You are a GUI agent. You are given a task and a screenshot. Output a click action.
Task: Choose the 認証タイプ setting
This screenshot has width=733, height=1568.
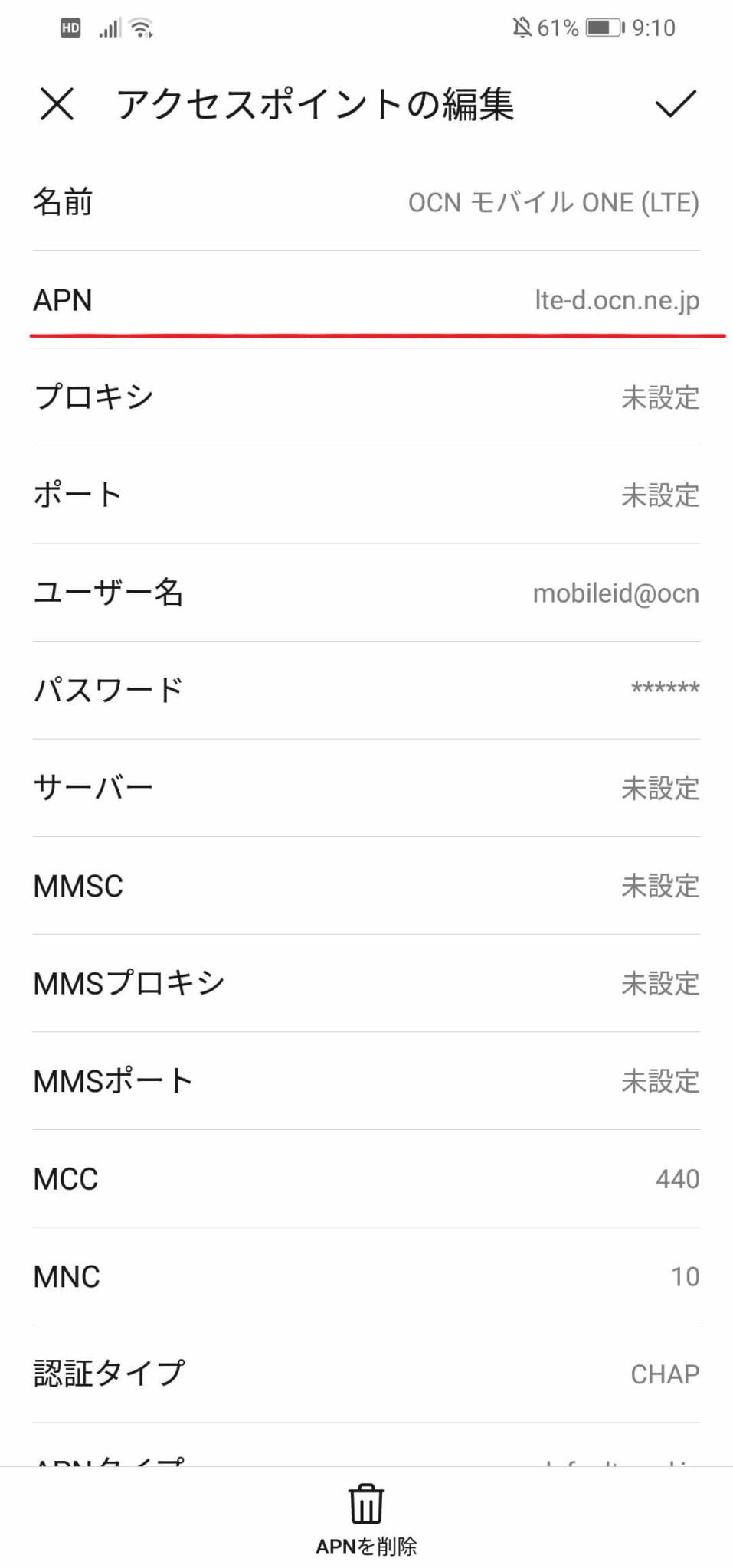[366, 1374]
